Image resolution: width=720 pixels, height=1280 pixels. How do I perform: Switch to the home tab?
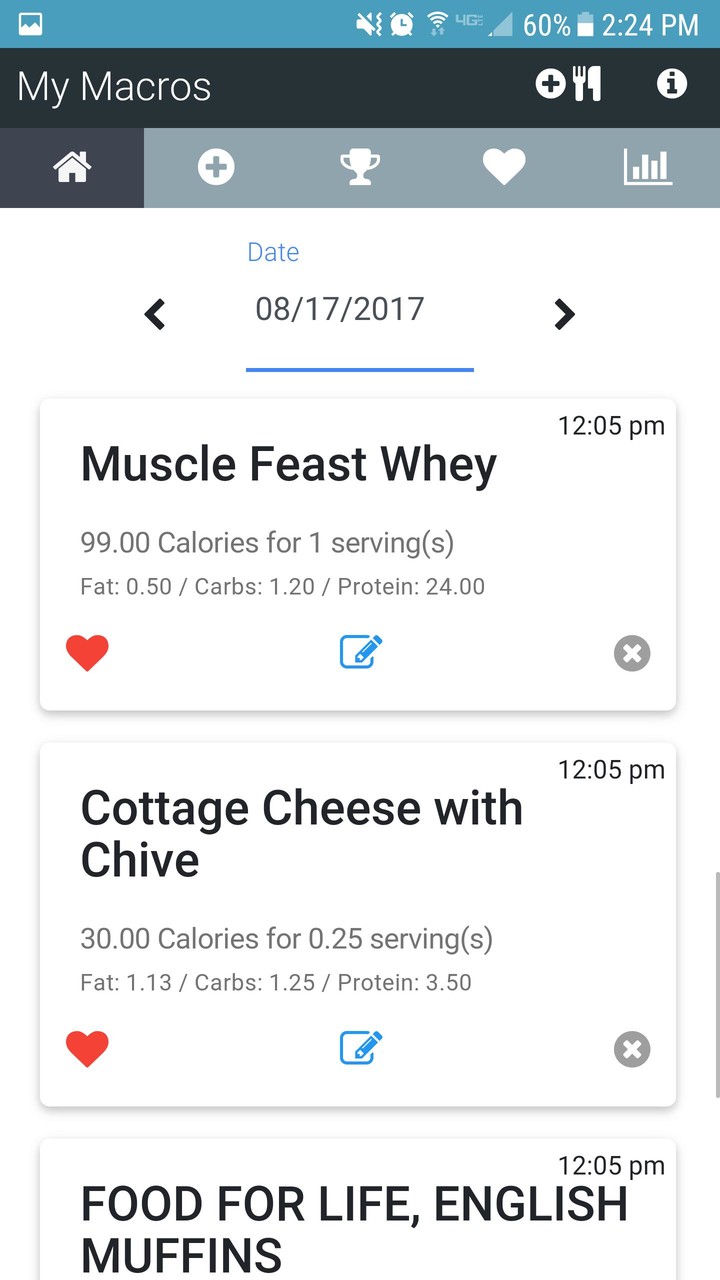(72, 168)
